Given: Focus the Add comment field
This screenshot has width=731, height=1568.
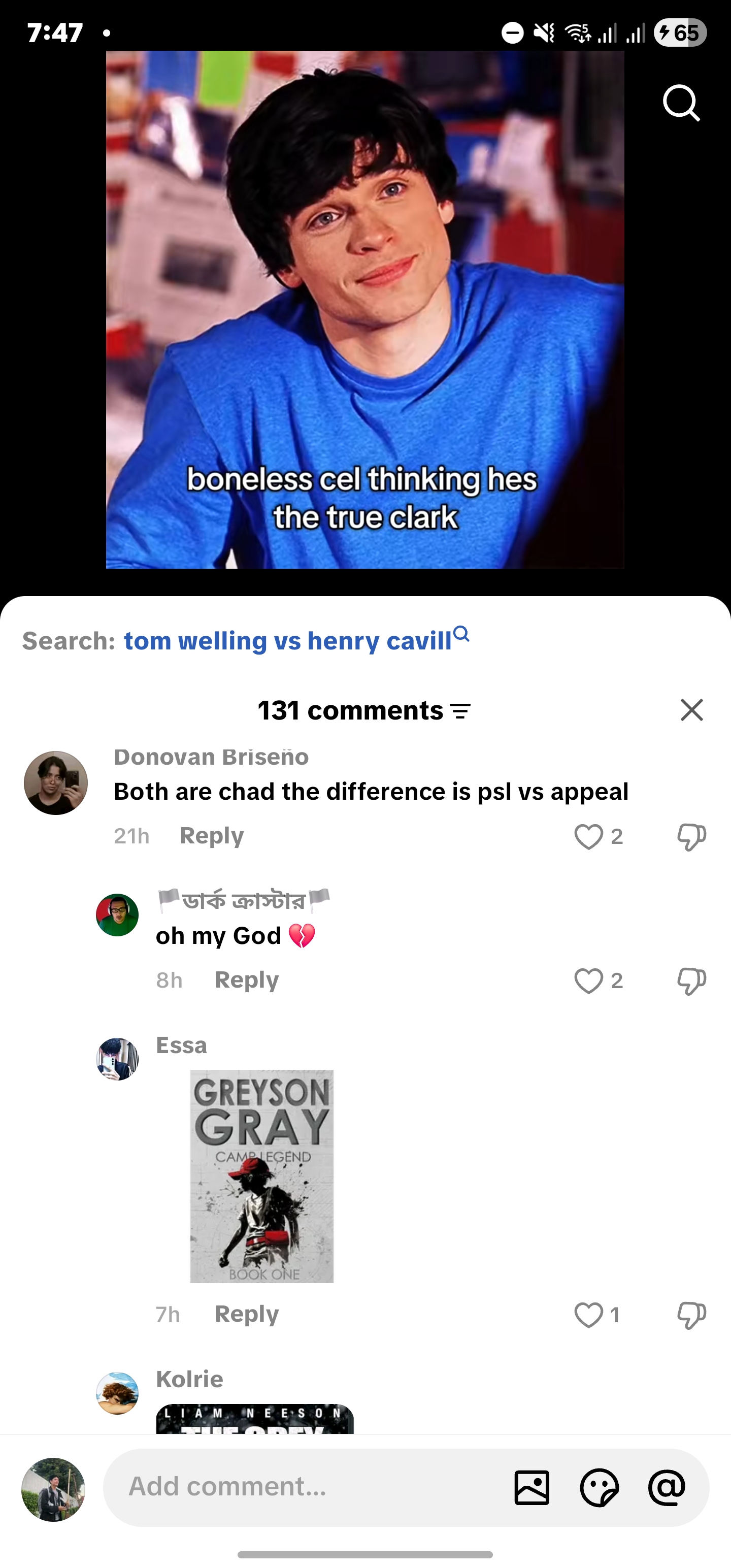Looking at the screenshot, I should [305, 1486].
